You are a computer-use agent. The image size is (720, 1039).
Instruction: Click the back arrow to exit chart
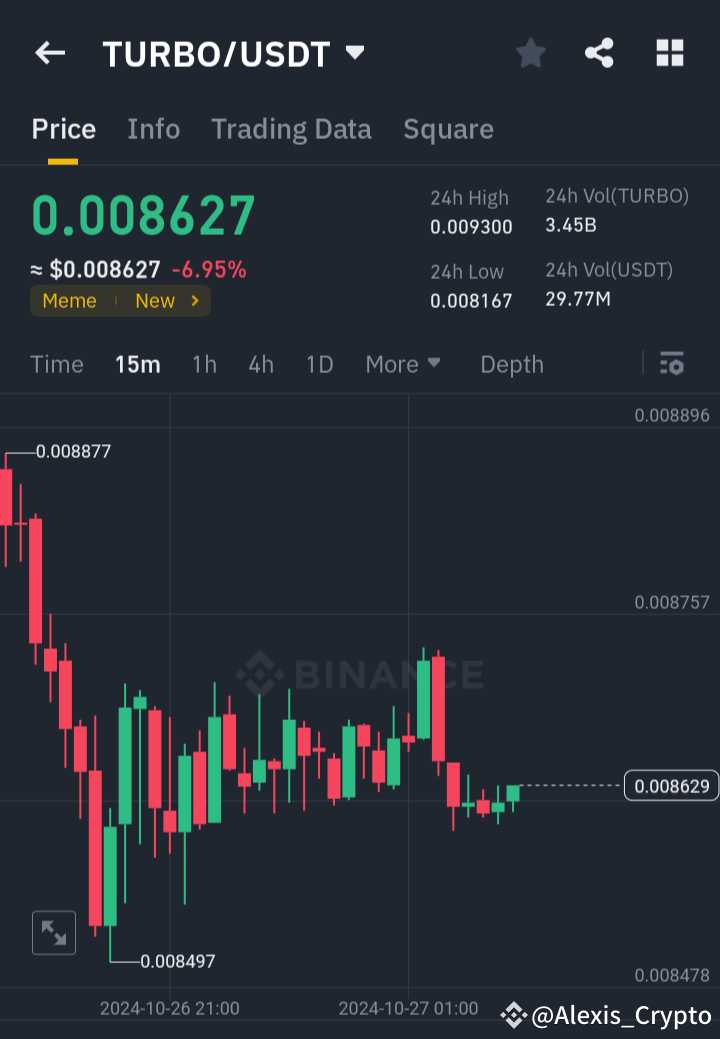[50, 53]
